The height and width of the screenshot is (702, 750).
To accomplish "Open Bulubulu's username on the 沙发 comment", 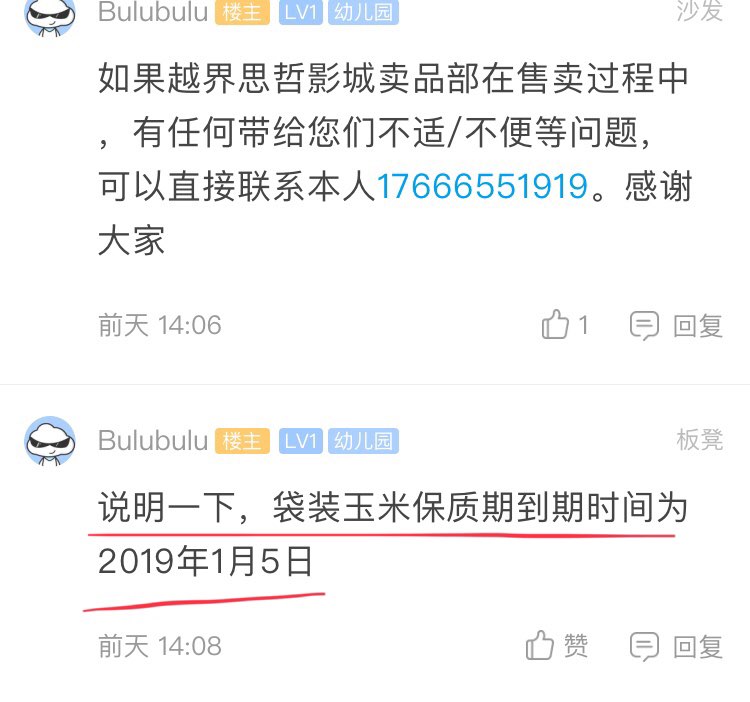I will (x=152, y=12).
